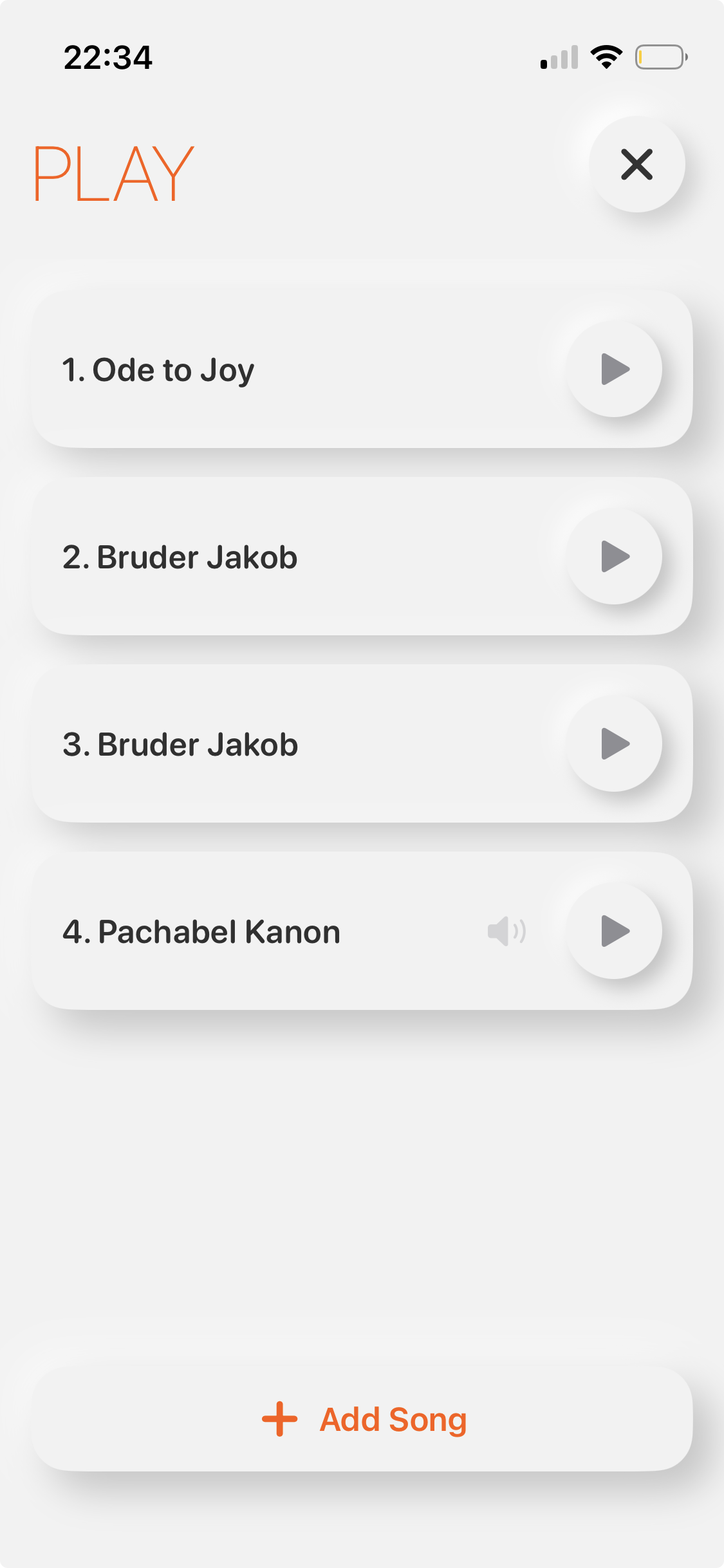Screen dimensions: 724x1568
Task: Select the "1. Ode to Joy" title
Action: pos(158,370)
